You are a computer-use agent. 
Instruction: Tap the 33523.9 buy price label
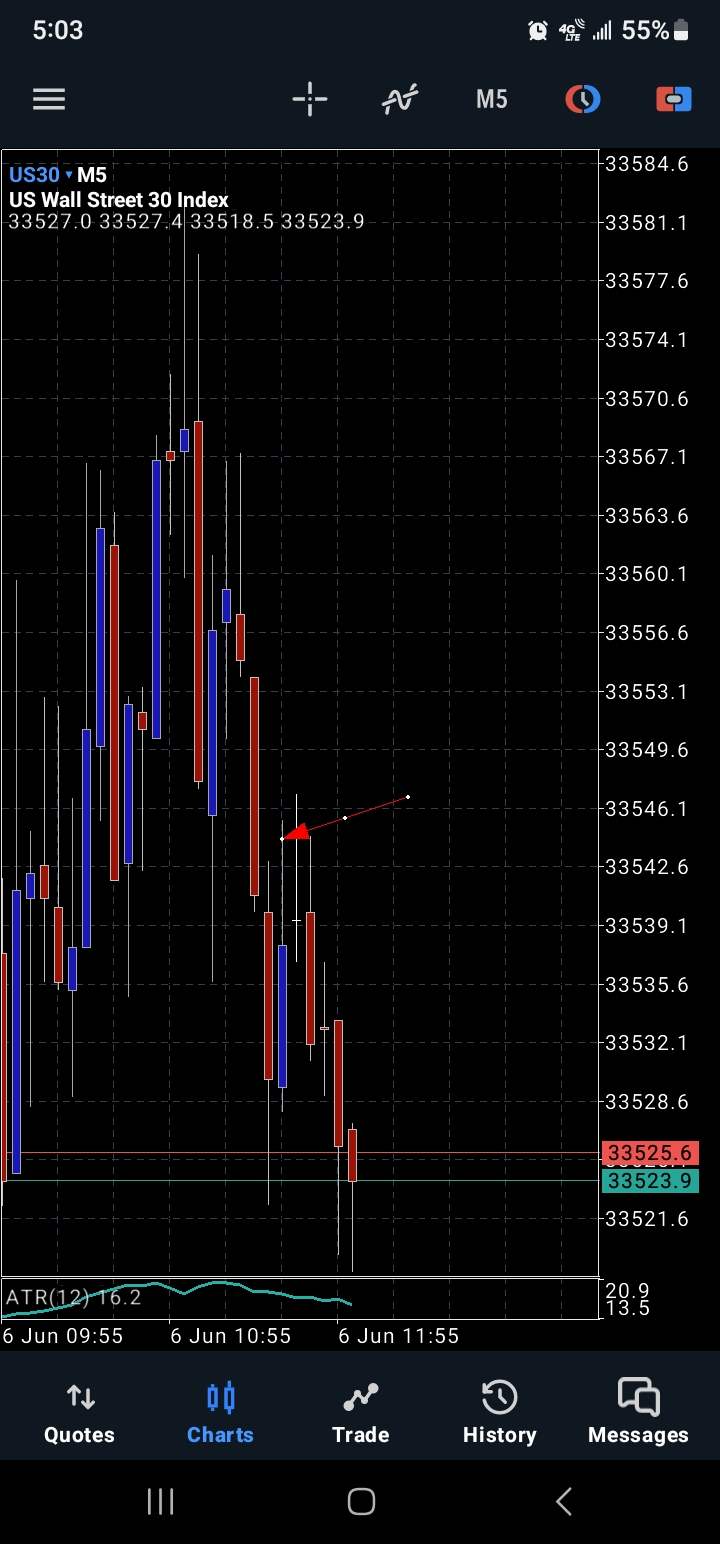(x=650, y=1181)
